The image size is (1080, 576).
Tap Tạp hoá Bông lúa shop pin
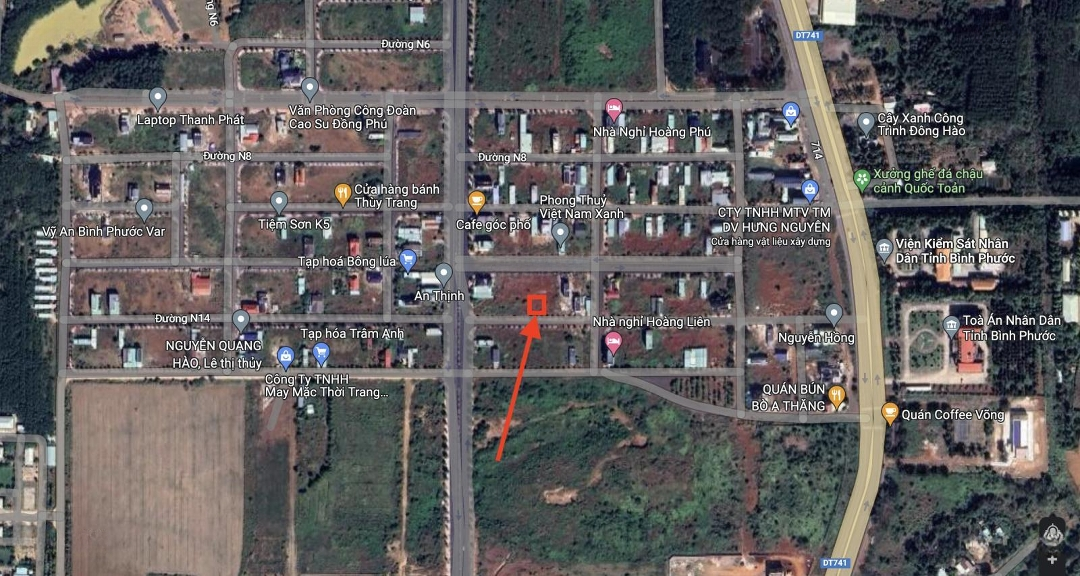point(408,260)
